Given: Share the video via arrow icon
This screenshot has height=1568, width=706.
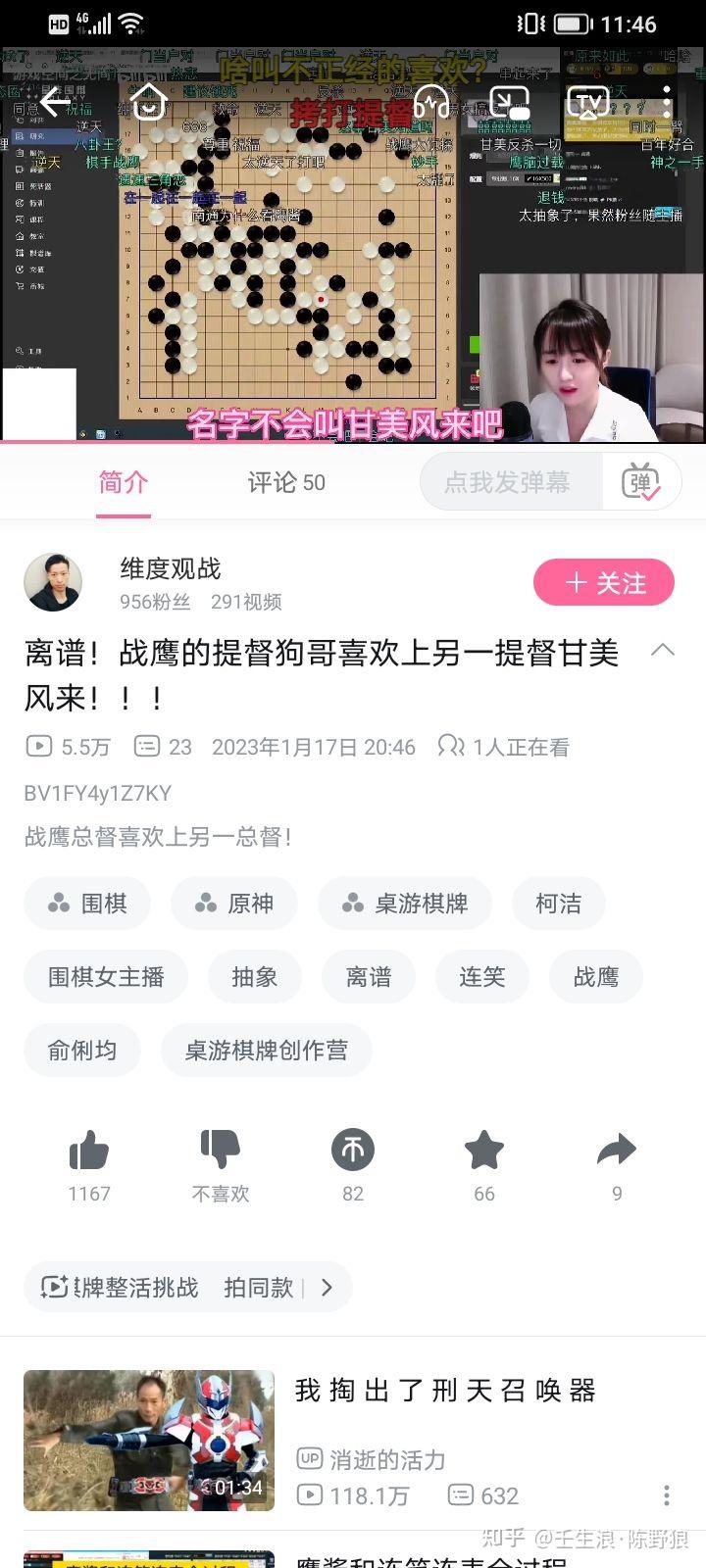Looking at the screenshot, I should (617, 1150).
